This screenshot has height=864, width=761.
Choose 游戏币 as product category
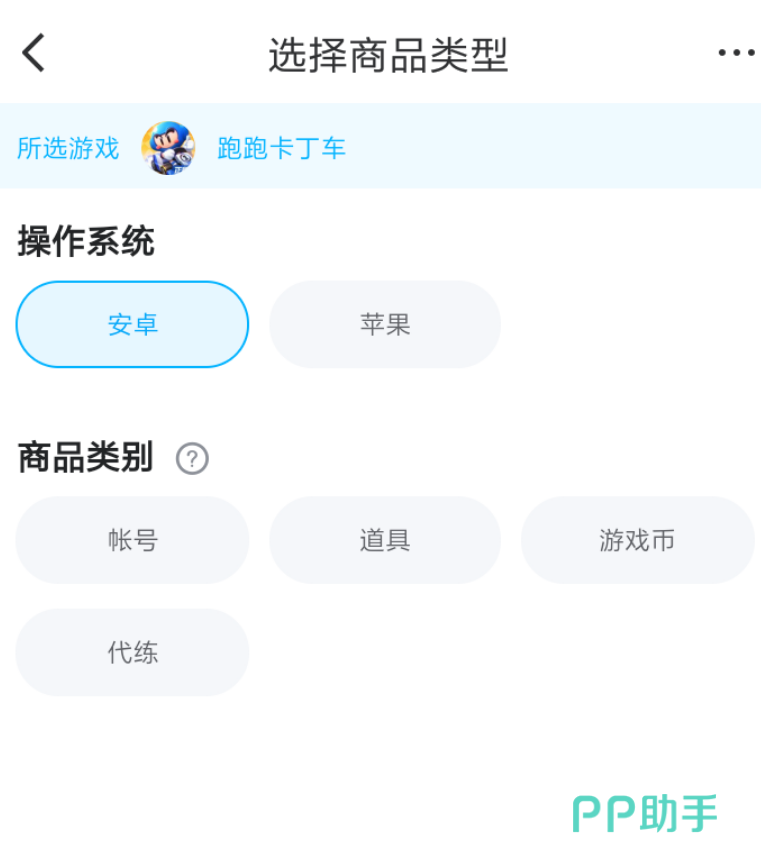click(x=637, y=540)
